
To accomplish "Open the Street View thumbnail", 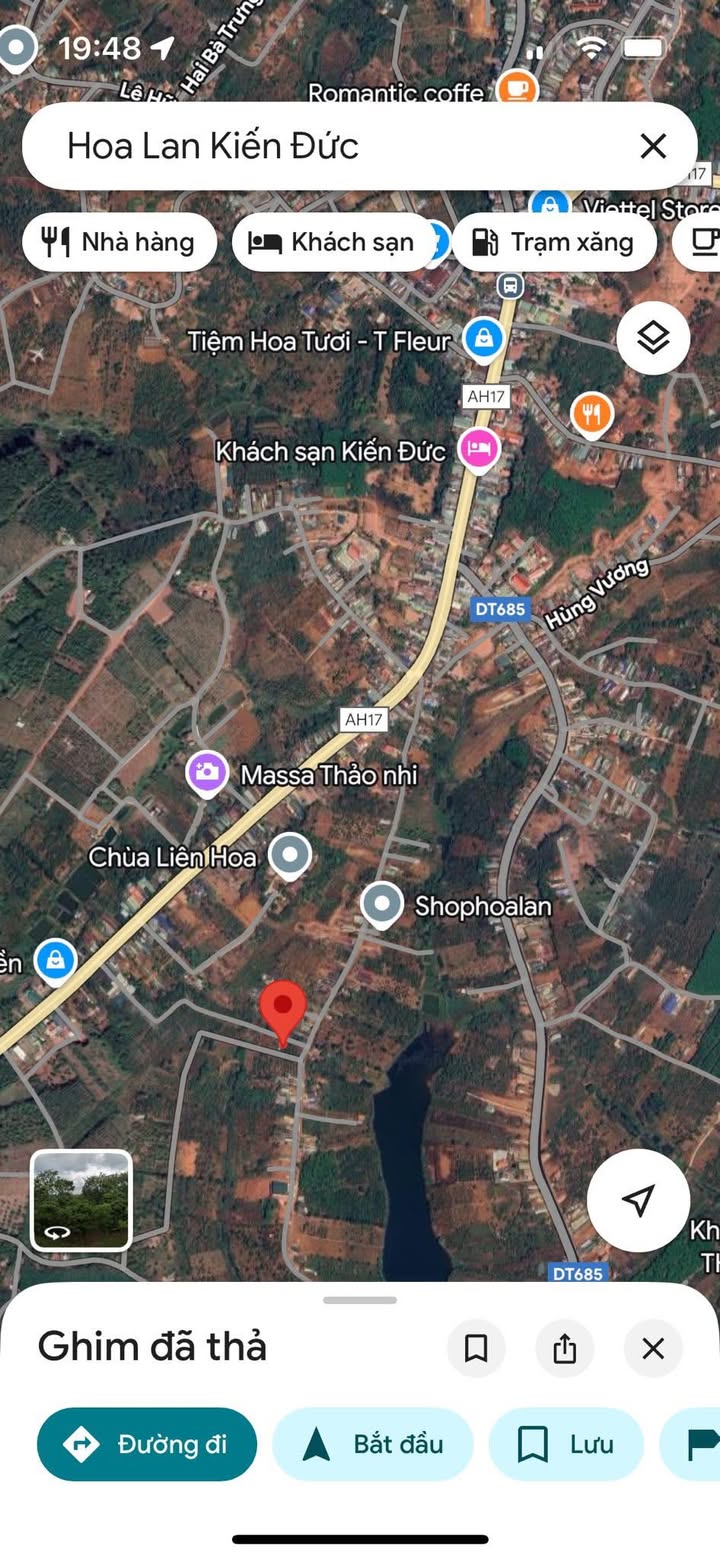I will [x=81, y=1200].
